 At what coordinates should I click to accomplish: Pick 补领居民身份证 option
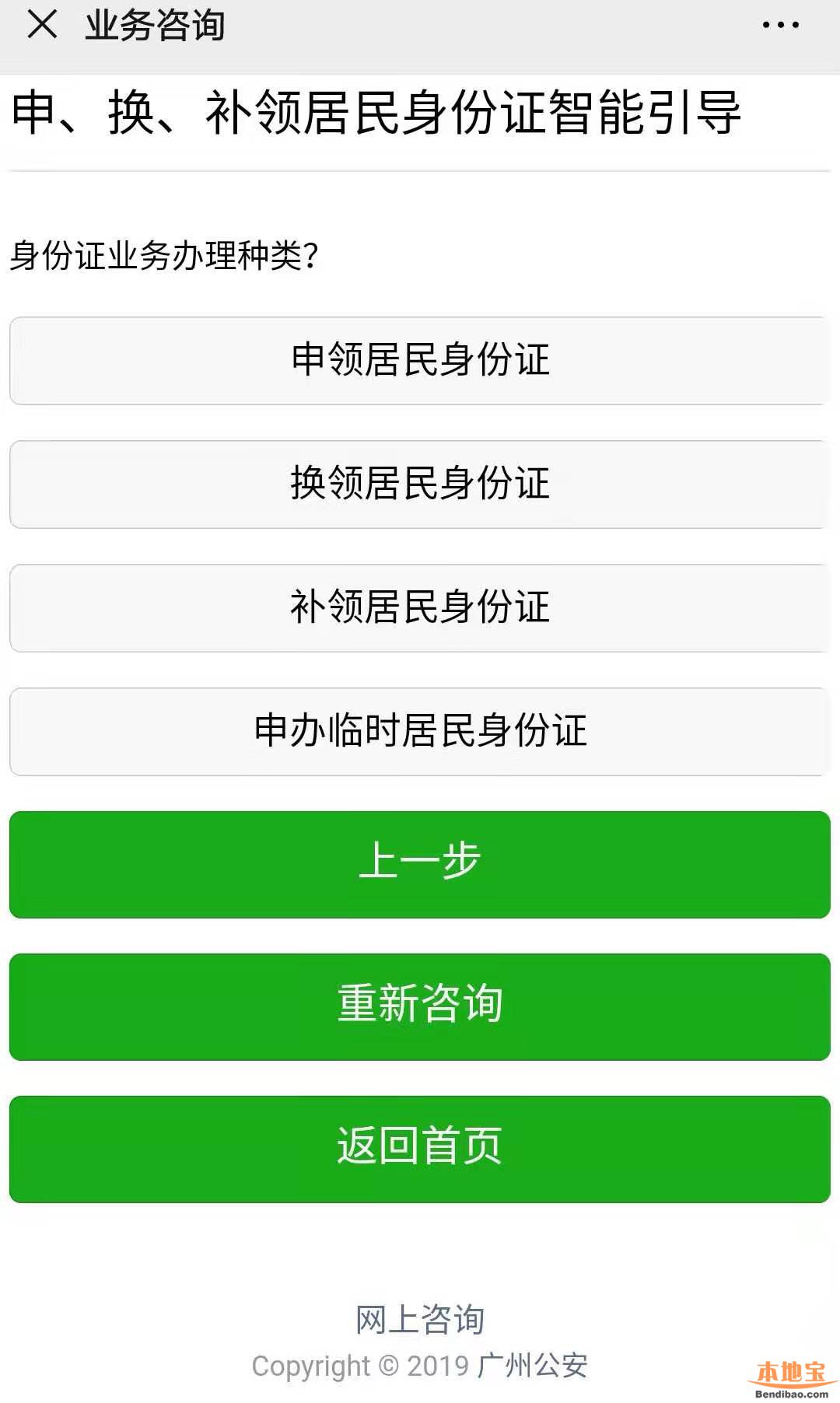pyautogui.click(x=420, y=607)
